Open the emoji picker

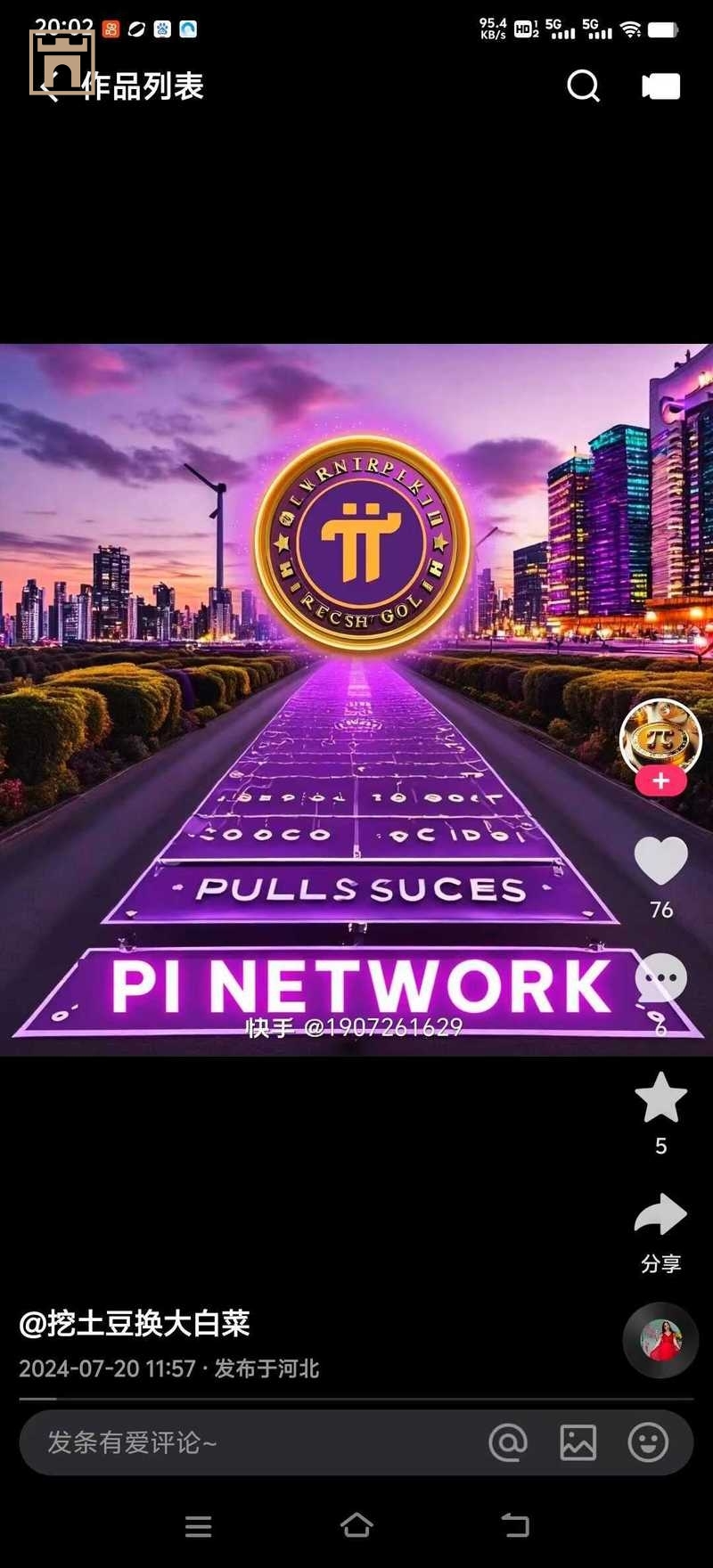coord(648,1442)
